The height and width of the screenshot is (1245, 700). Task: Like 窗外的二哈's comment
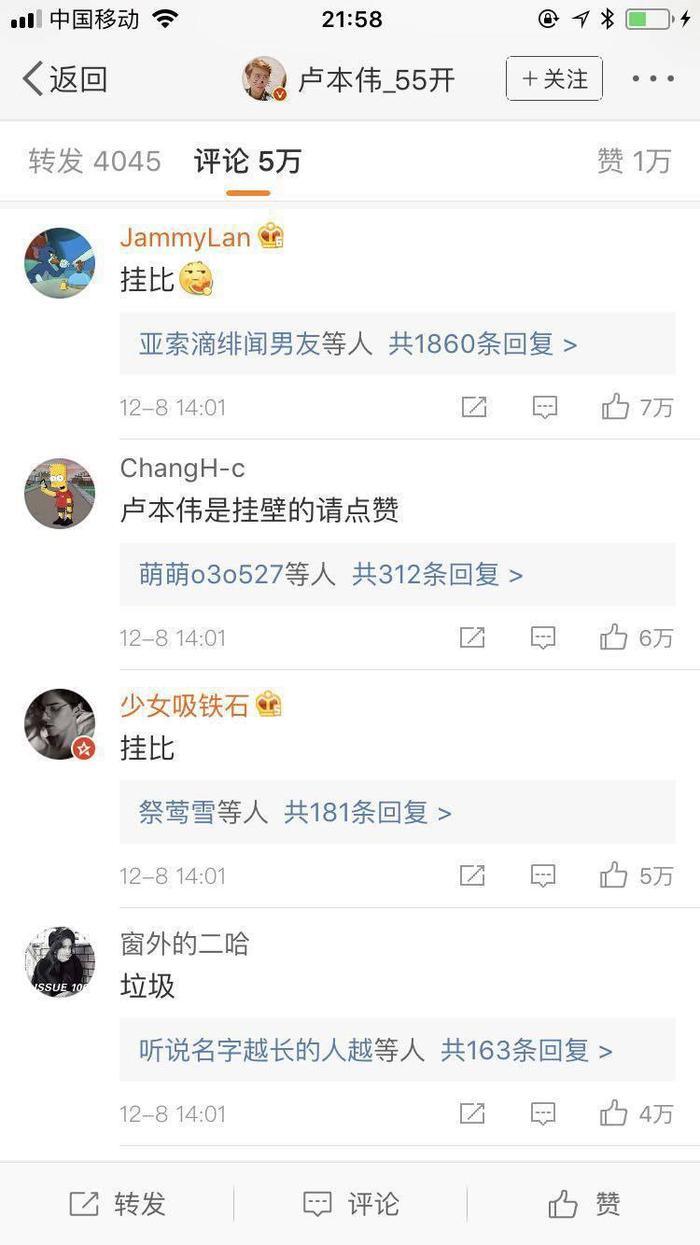pyautogui.click(x=637, y=1113)
